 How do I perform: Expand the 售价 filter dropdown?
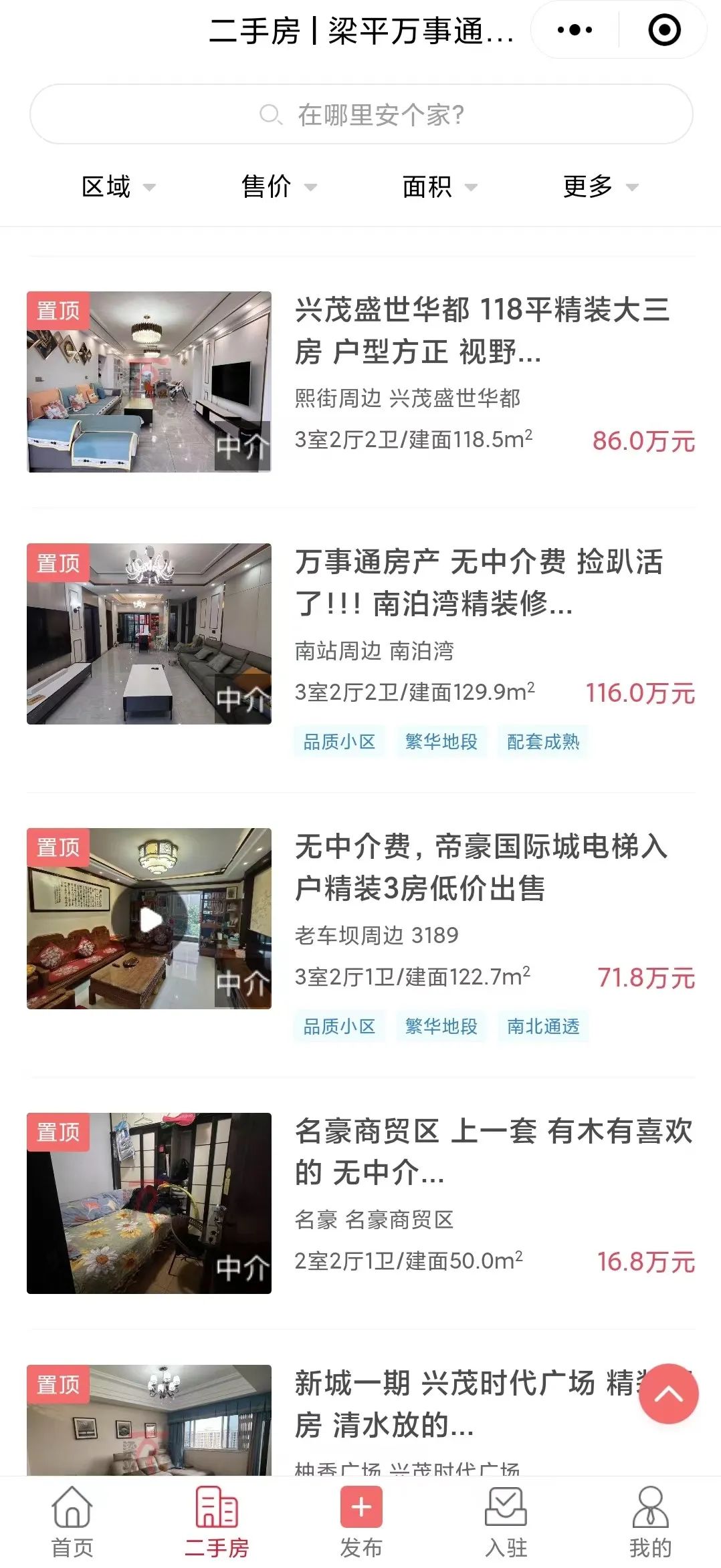[279, 186]
